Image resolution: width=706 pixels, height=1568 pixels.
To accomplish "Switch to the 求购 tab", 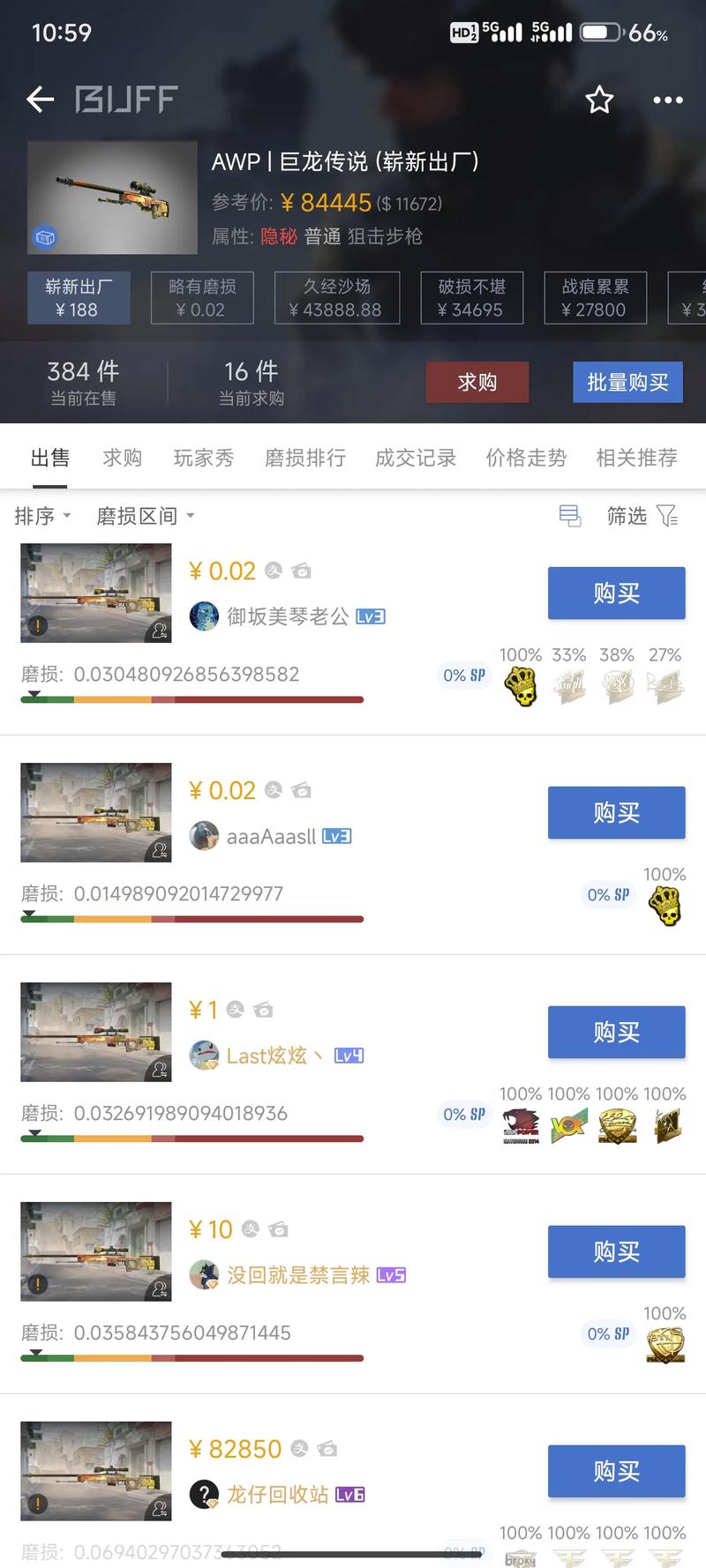I will [x=122, y=458].
